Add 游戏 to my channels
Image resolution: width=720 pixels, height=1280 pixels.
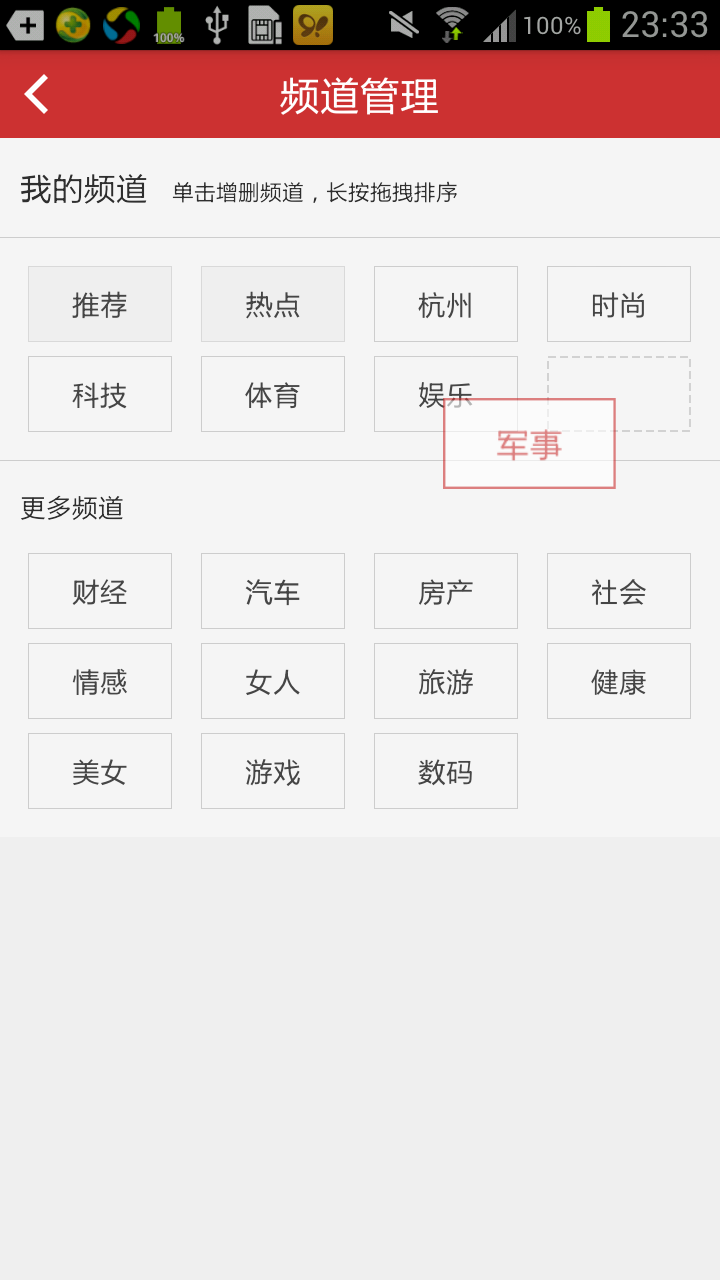273,771
